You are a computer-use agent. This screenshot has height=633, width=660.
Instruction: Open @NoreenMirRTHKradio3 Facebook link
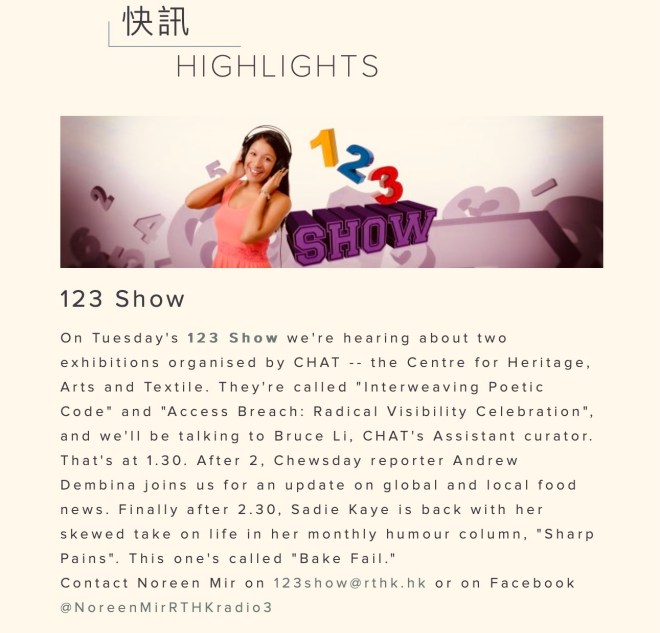click(166, 607)
